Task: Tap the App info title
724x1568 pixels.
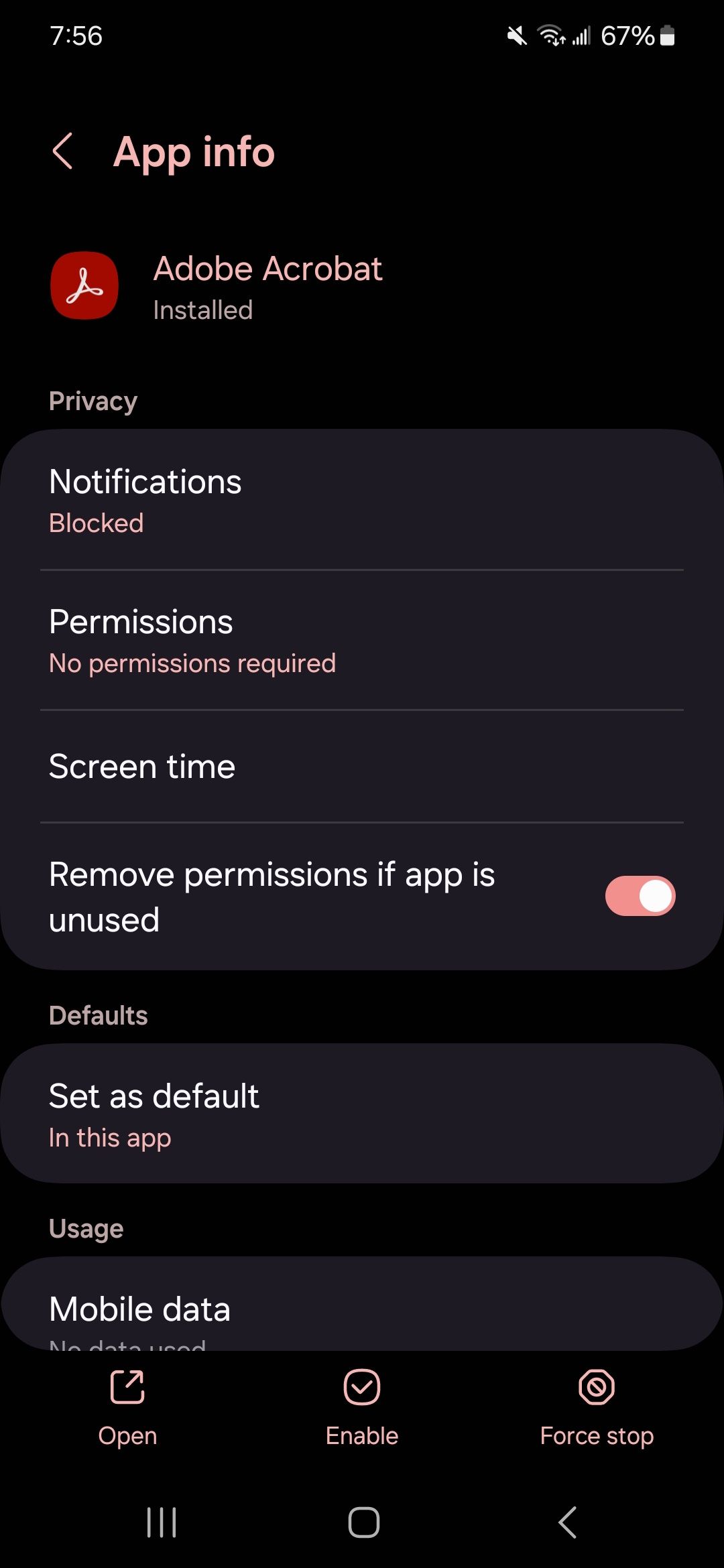Action: point(194,152)
